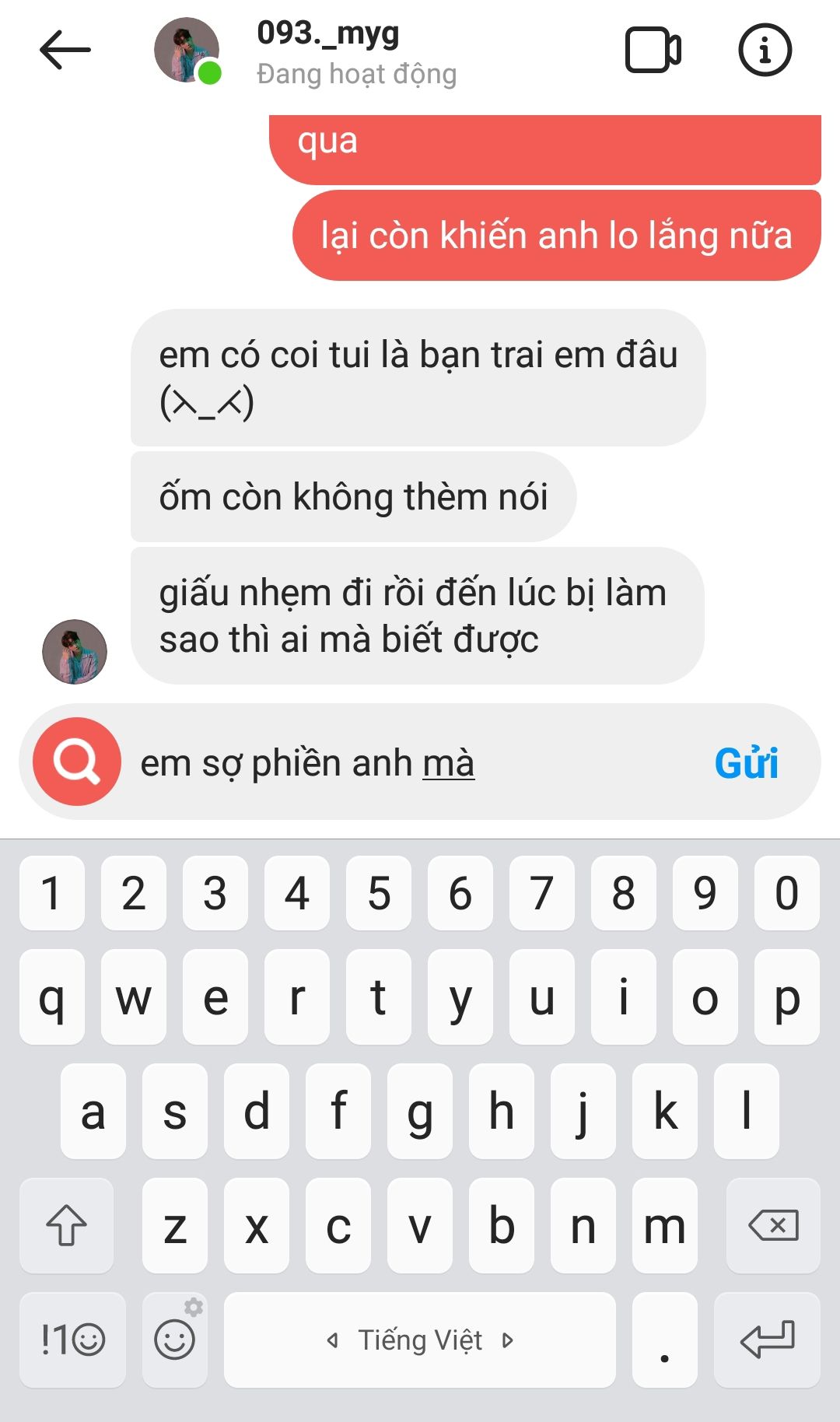Tap the sender's avatar beside last message
This screenshot has height=1422, width=840.
[75, 652]
